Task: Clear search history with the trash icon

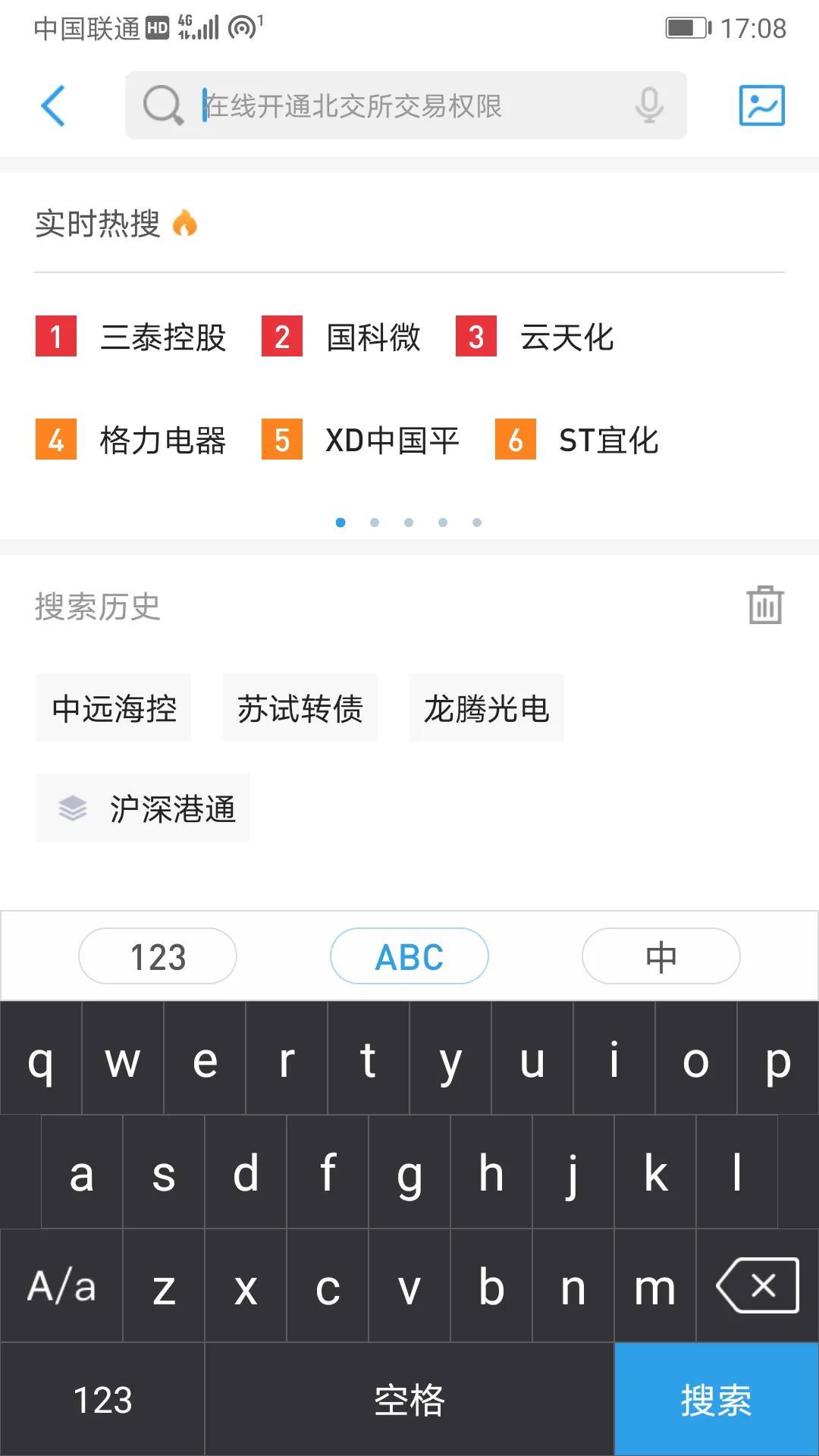Action: (765, 605)
